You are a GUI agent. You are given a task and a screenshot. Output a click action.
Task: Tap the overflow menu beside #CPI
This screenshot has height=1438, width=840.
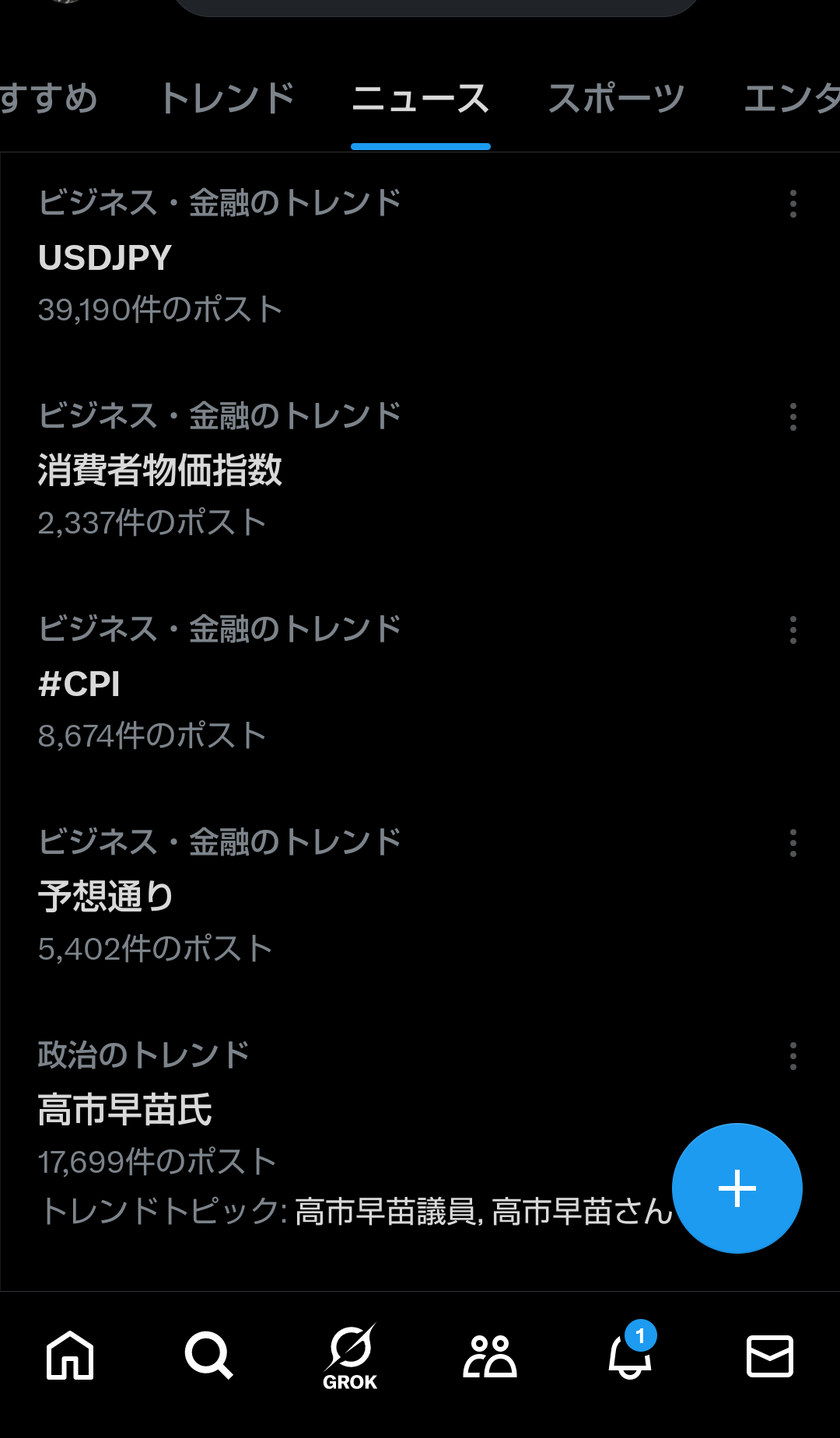pos(793,630)
